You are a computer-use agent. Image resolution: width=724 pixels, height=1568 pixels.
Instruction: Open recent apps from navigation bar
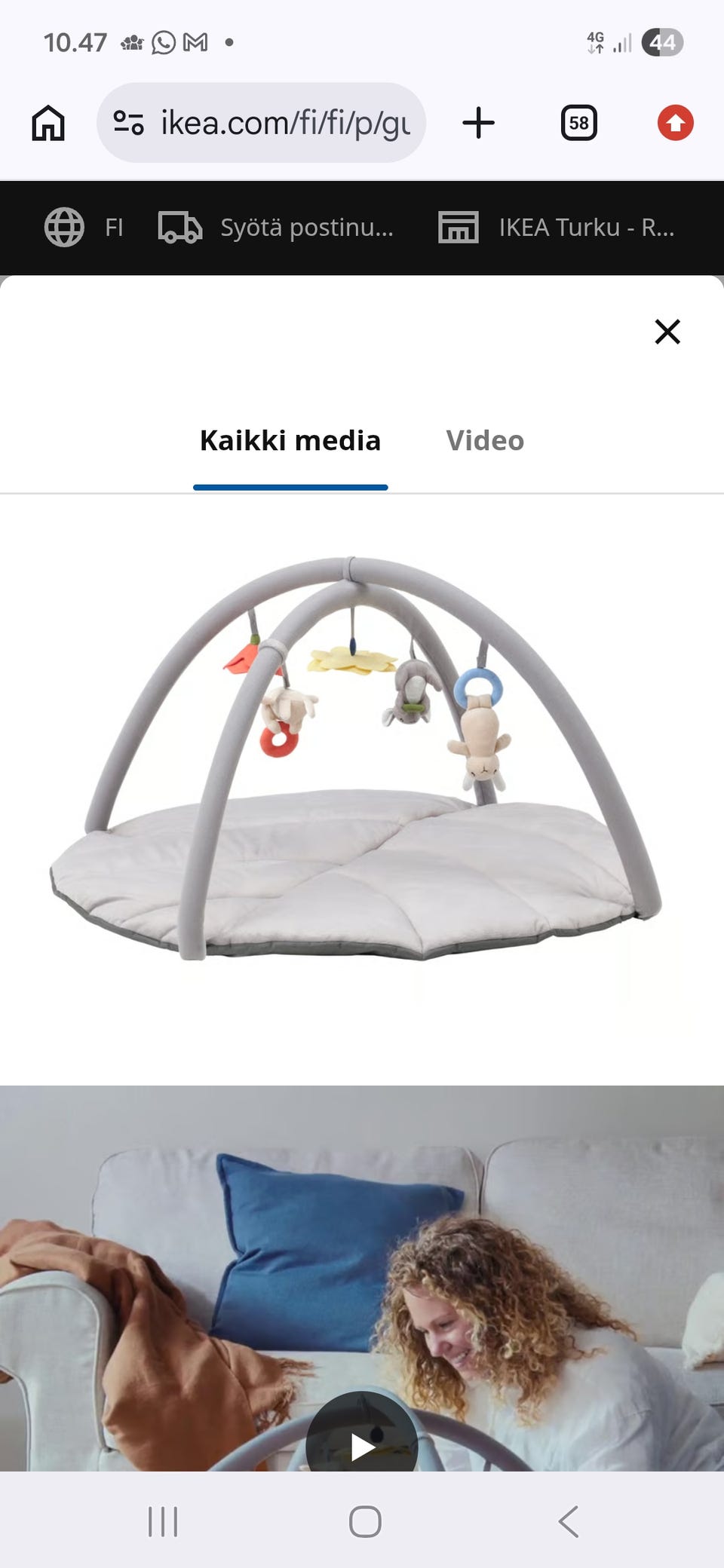coord(163,1521)
